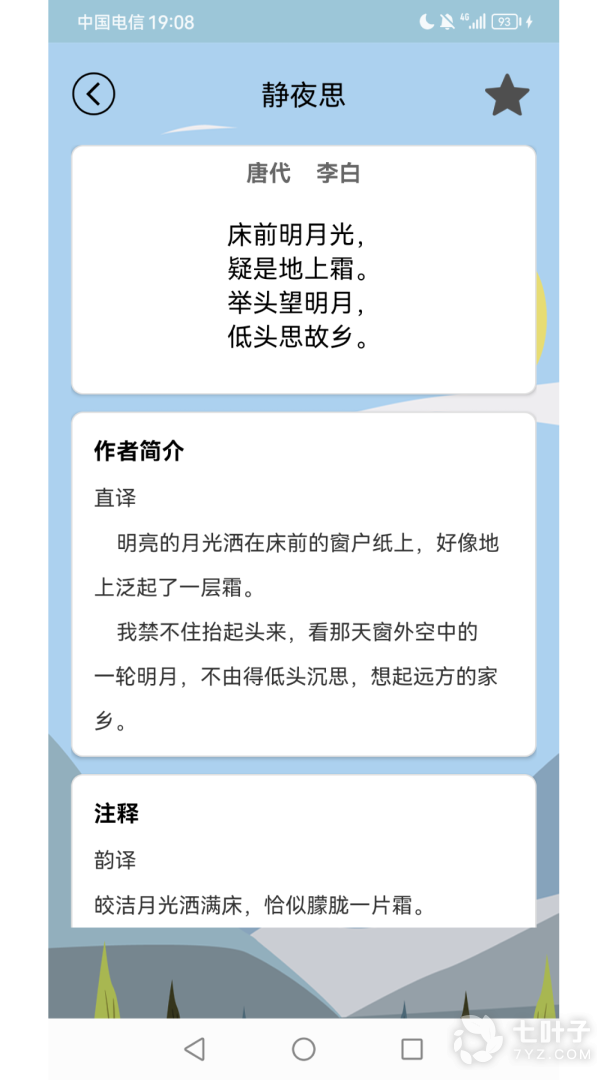Tap the system home button
The width and height of the screenshot is (607, 1080).
[304, 1048]
